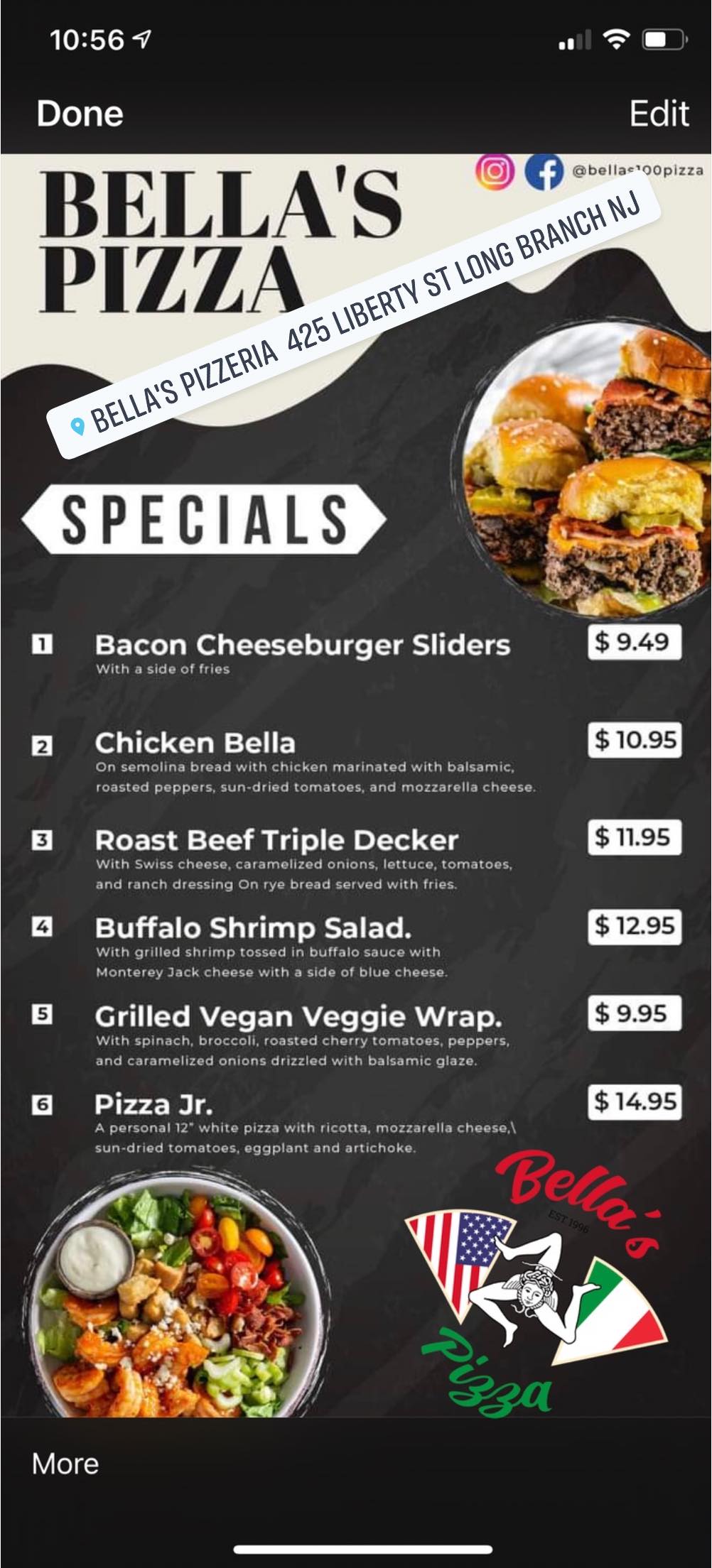Open the More options

(65, 1464)
